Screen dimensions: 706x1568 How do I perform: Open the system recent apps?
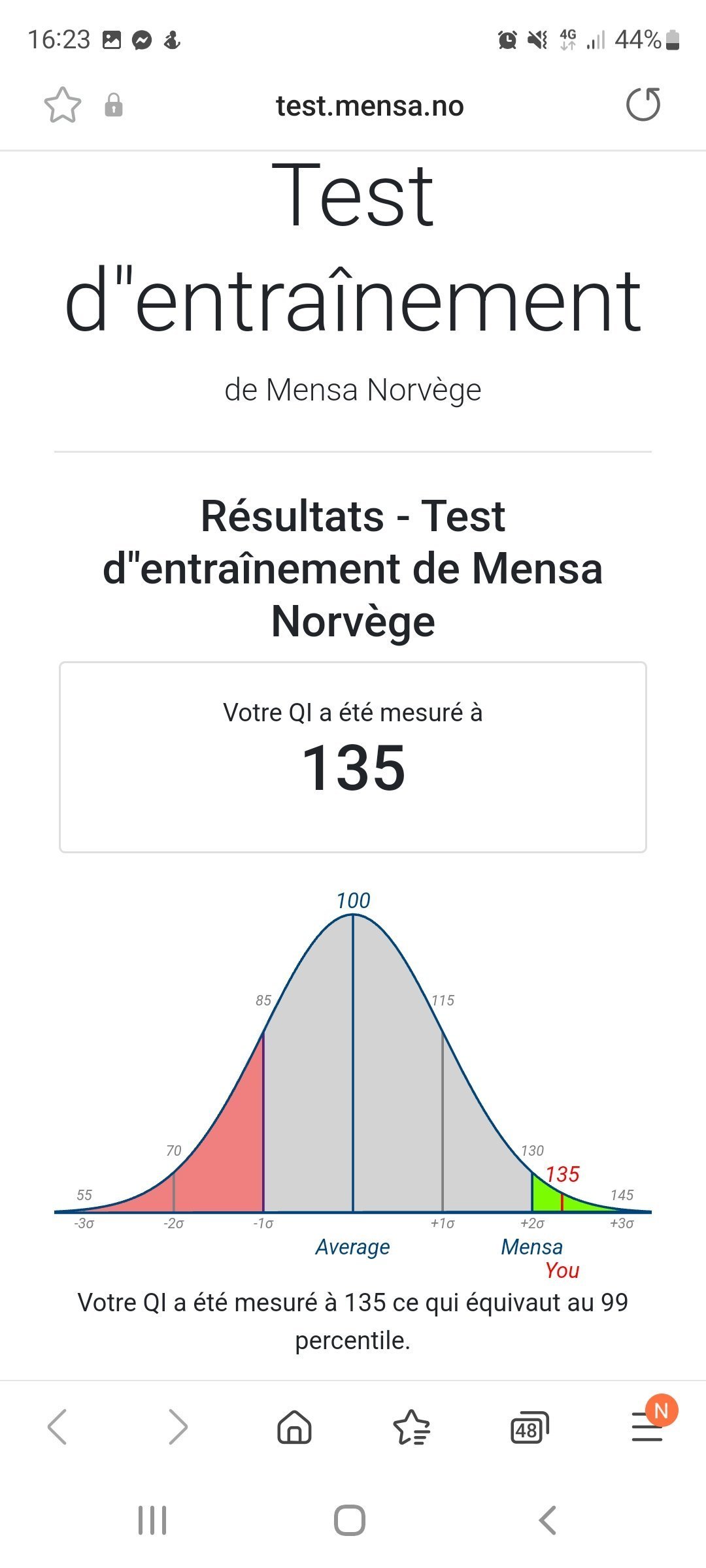click(152, 1520)
